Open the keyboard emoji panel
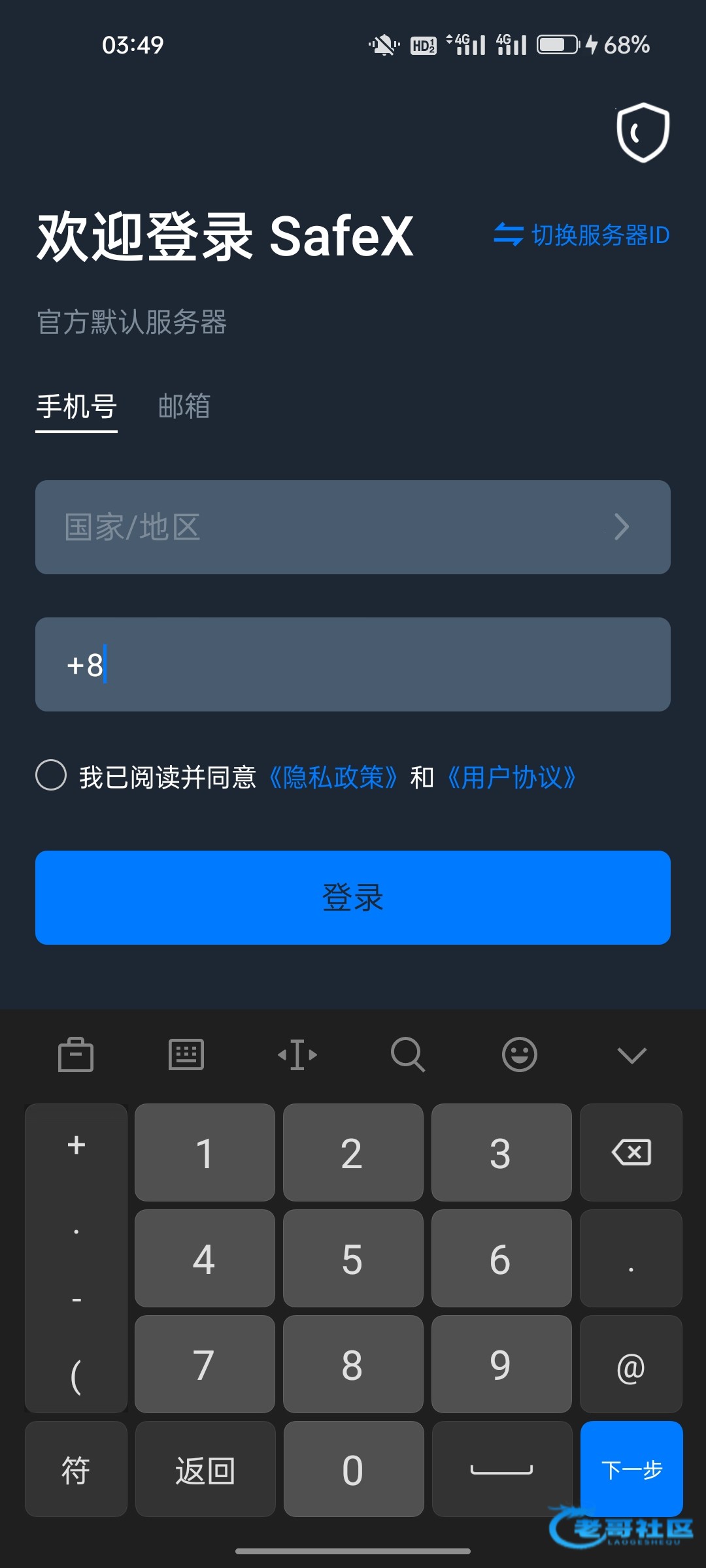Screen dimensions: 706x1568 pos(520,1054)
